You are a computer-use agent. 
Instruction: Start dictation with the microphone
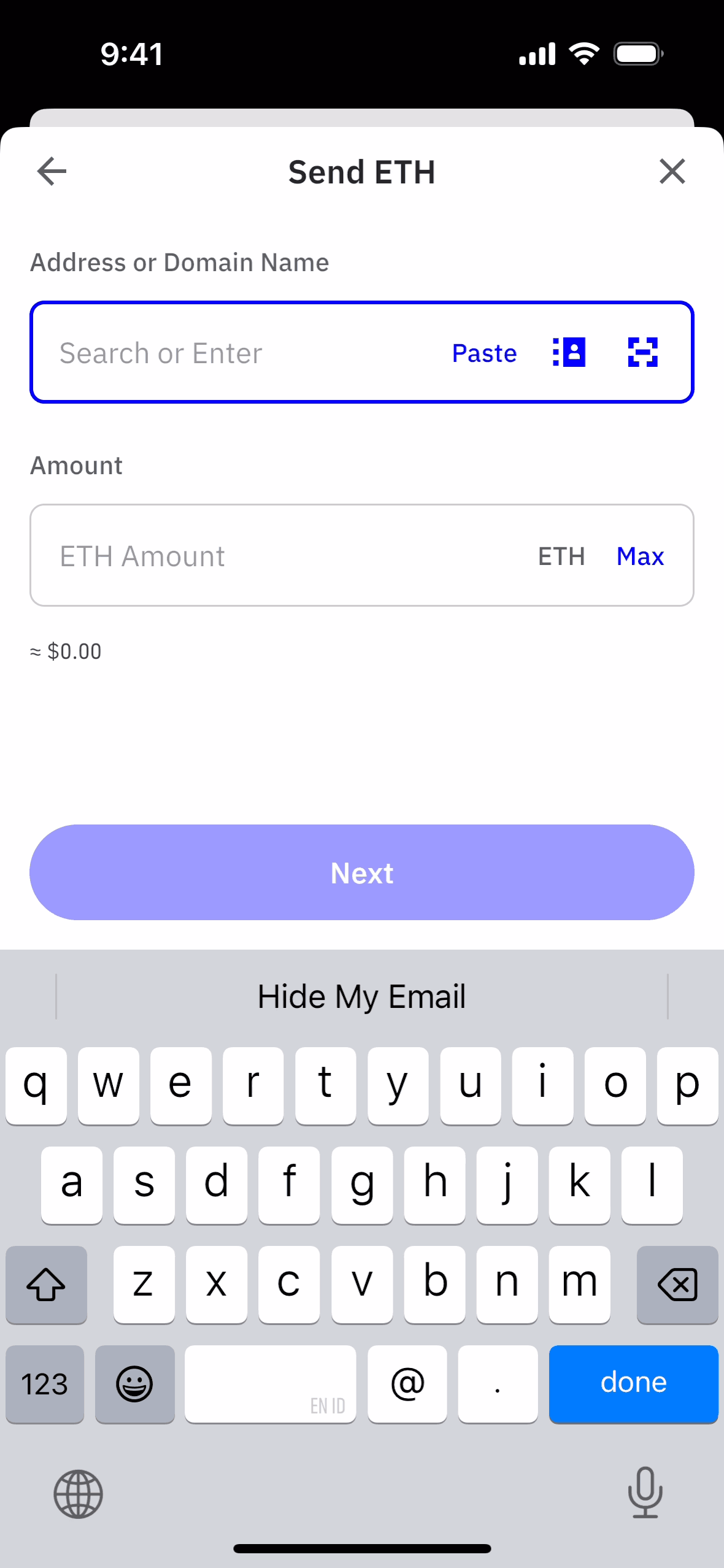point(645,1492)
